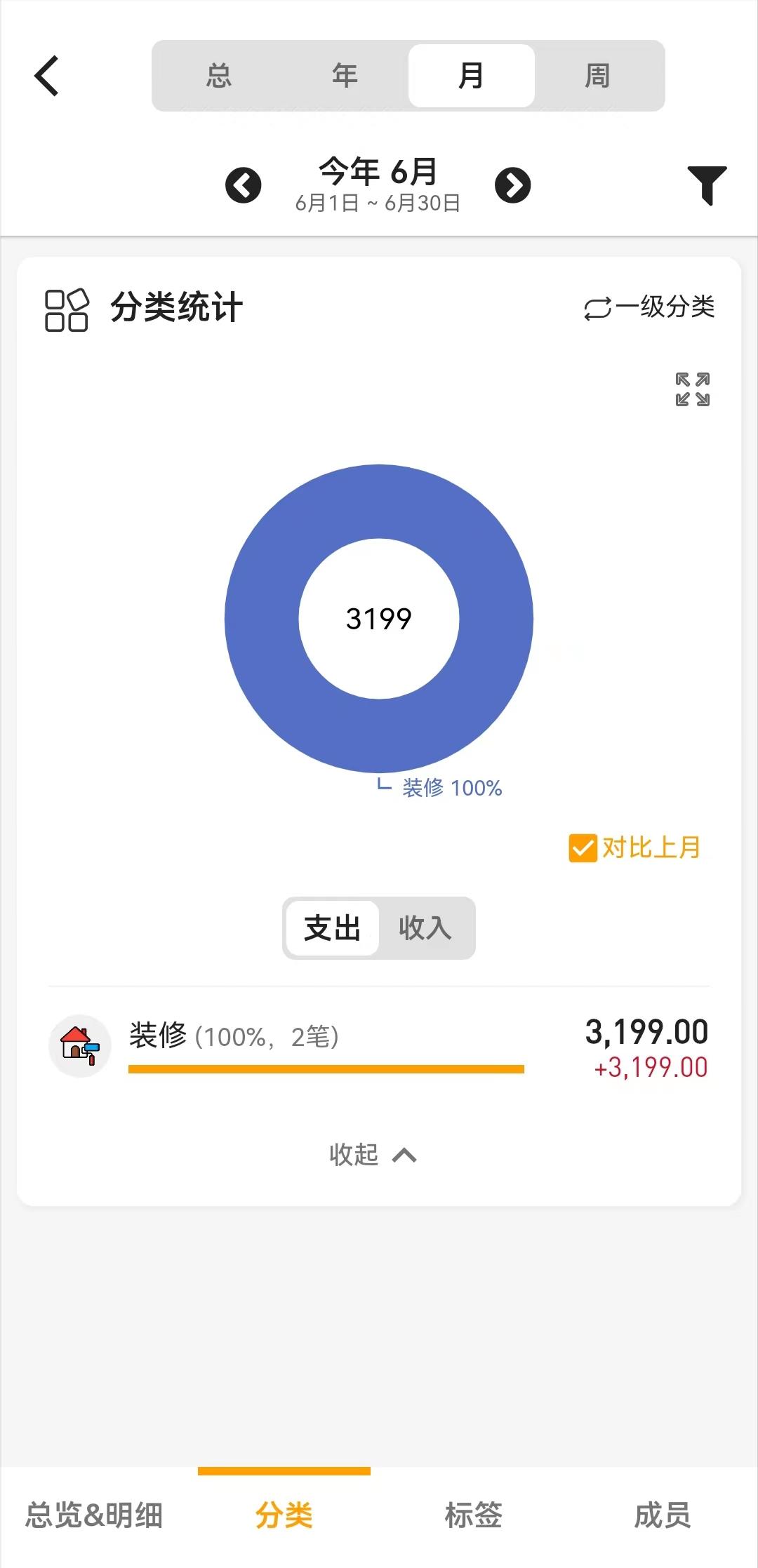The width and height of the screenshot is (758, 1568).
Task: Select the 支出 expense toggle
Action: pos(331,928)
